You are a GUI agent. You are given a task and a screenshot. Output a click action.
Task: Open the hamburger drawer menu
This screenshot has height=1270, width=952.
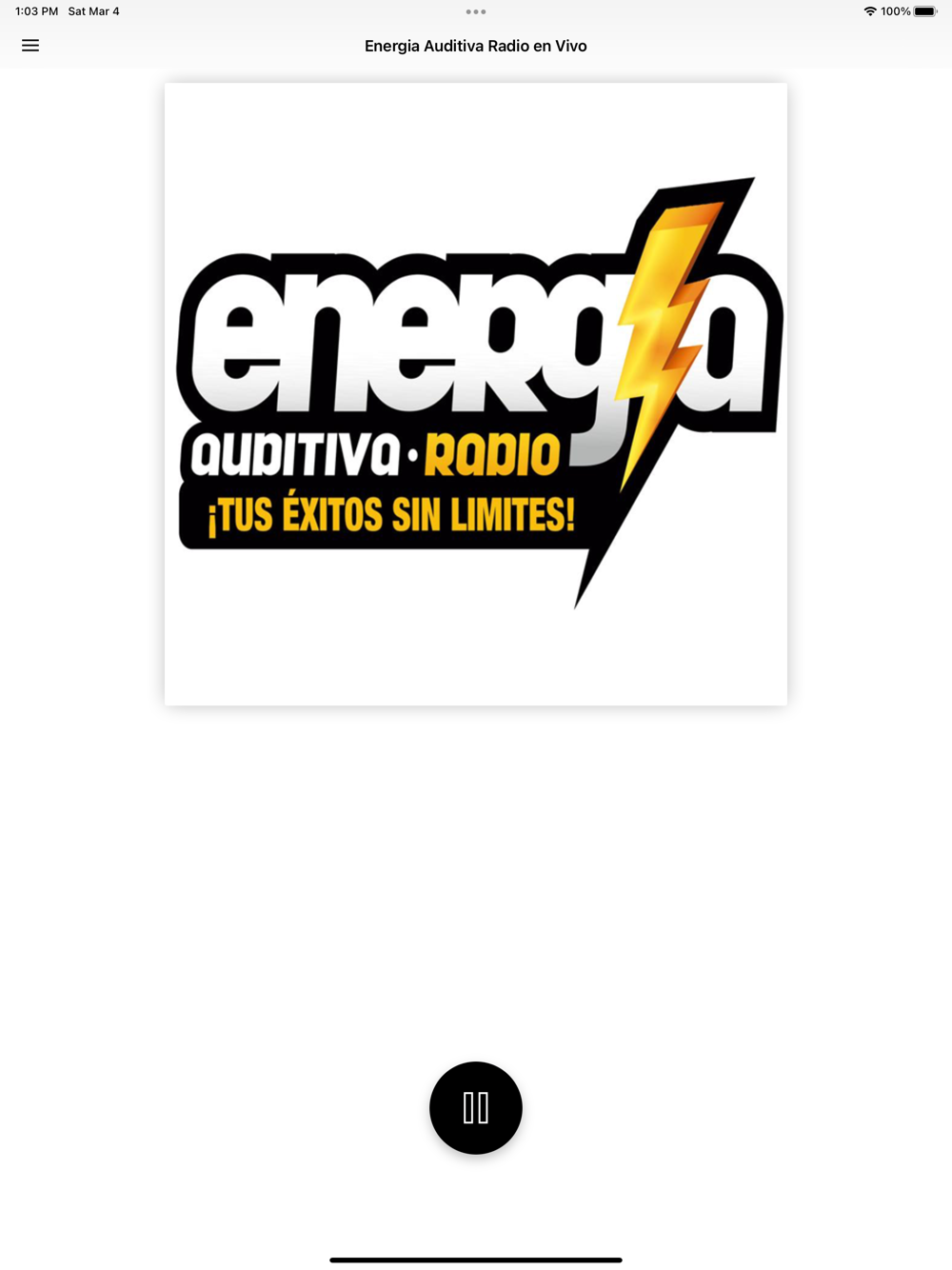point(30,46)
